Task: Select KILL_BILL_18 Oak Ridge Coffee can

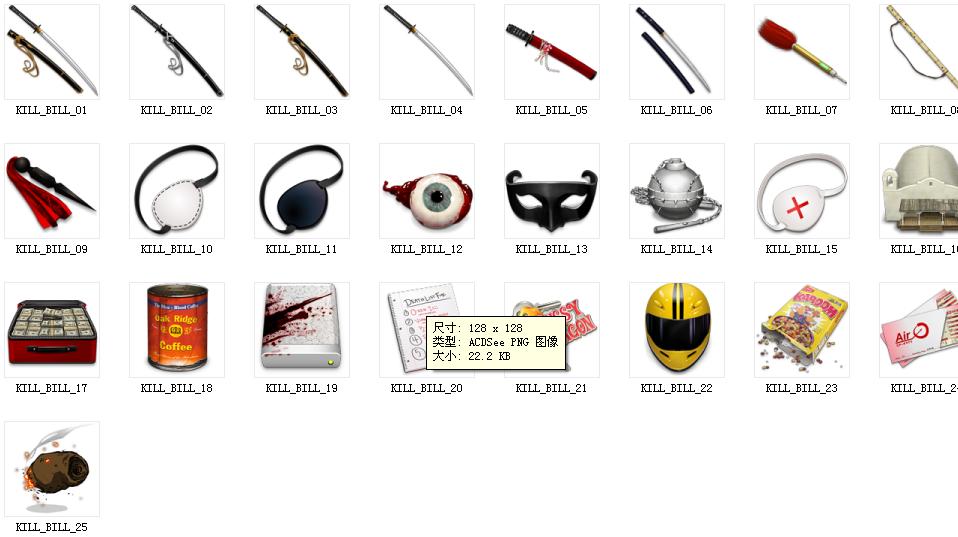Action: 177,329
